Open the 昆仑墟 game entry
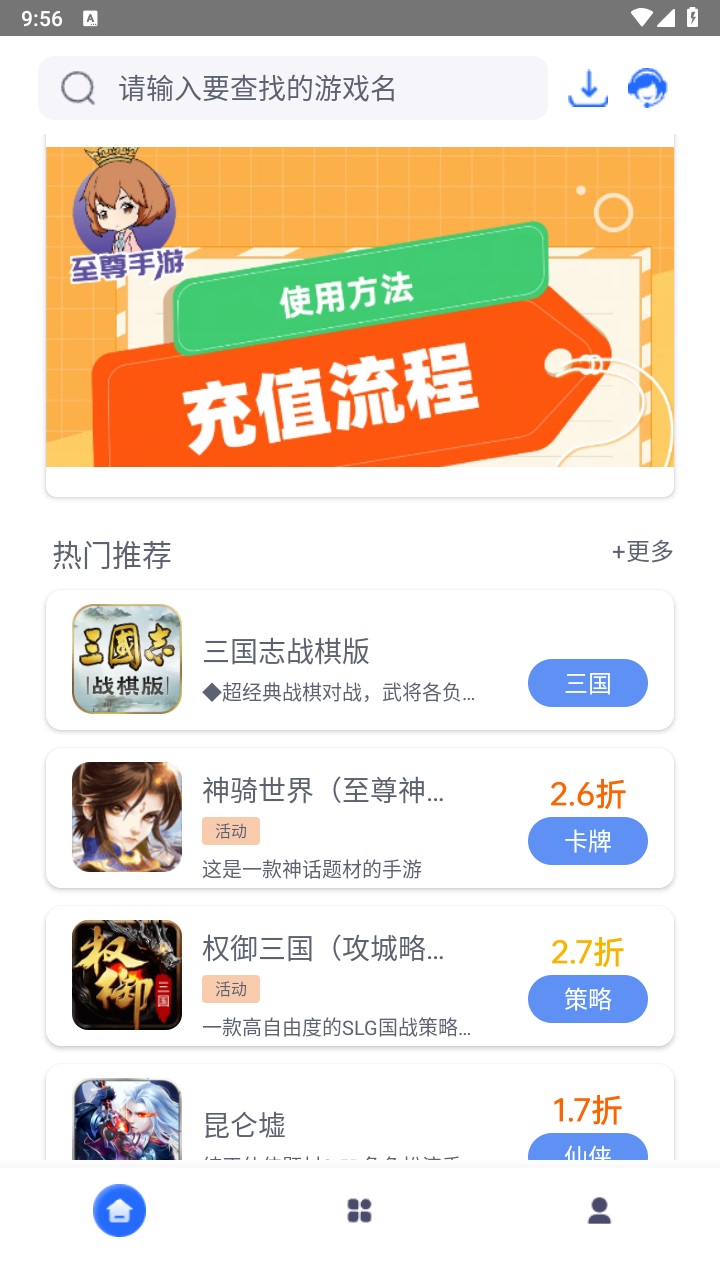 [244, 1124]
